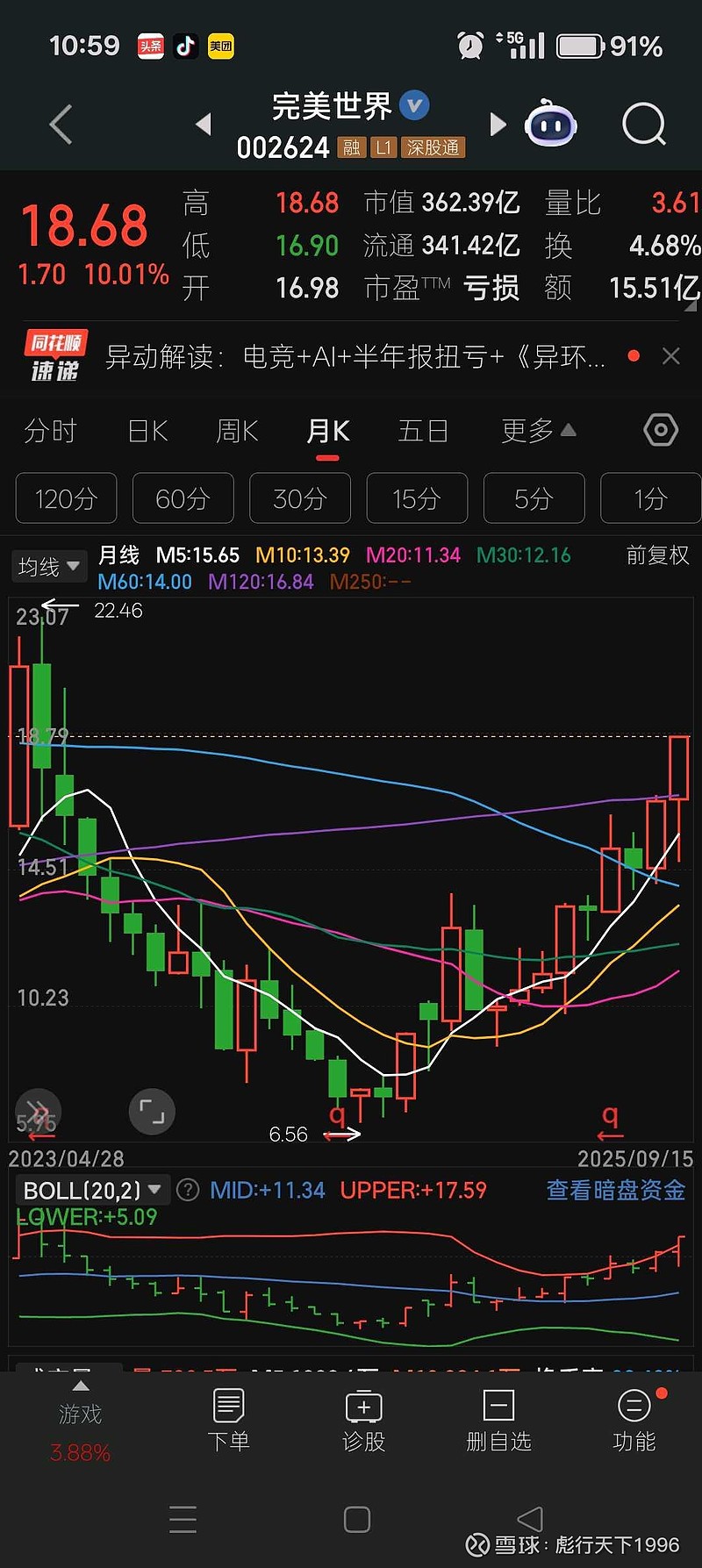702x1568 pixels.
Task: Open 查看暗盘资金 link
Action: pyautogui.click(x=615, y=1190)
